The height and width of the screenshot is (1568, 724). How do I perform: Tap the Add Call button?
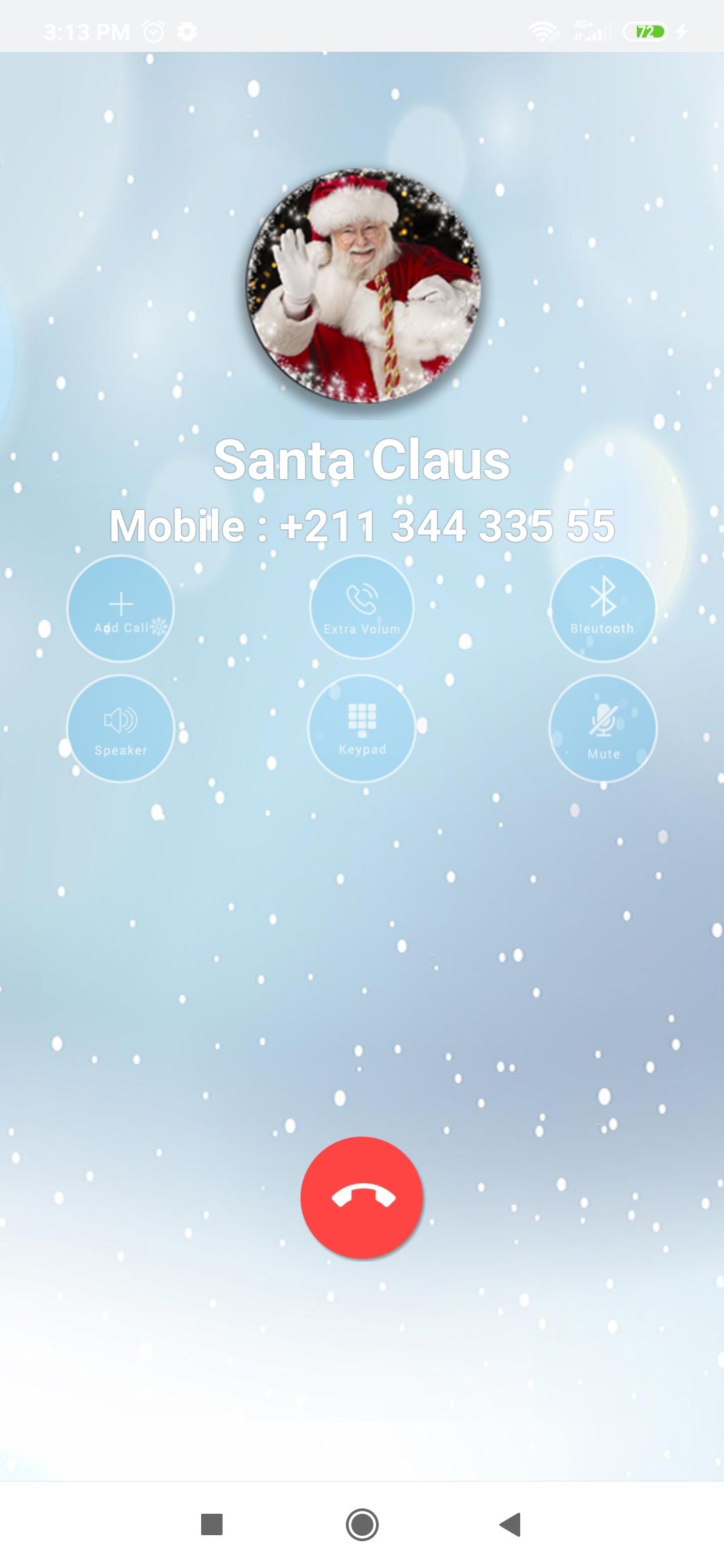click(121, 608)
